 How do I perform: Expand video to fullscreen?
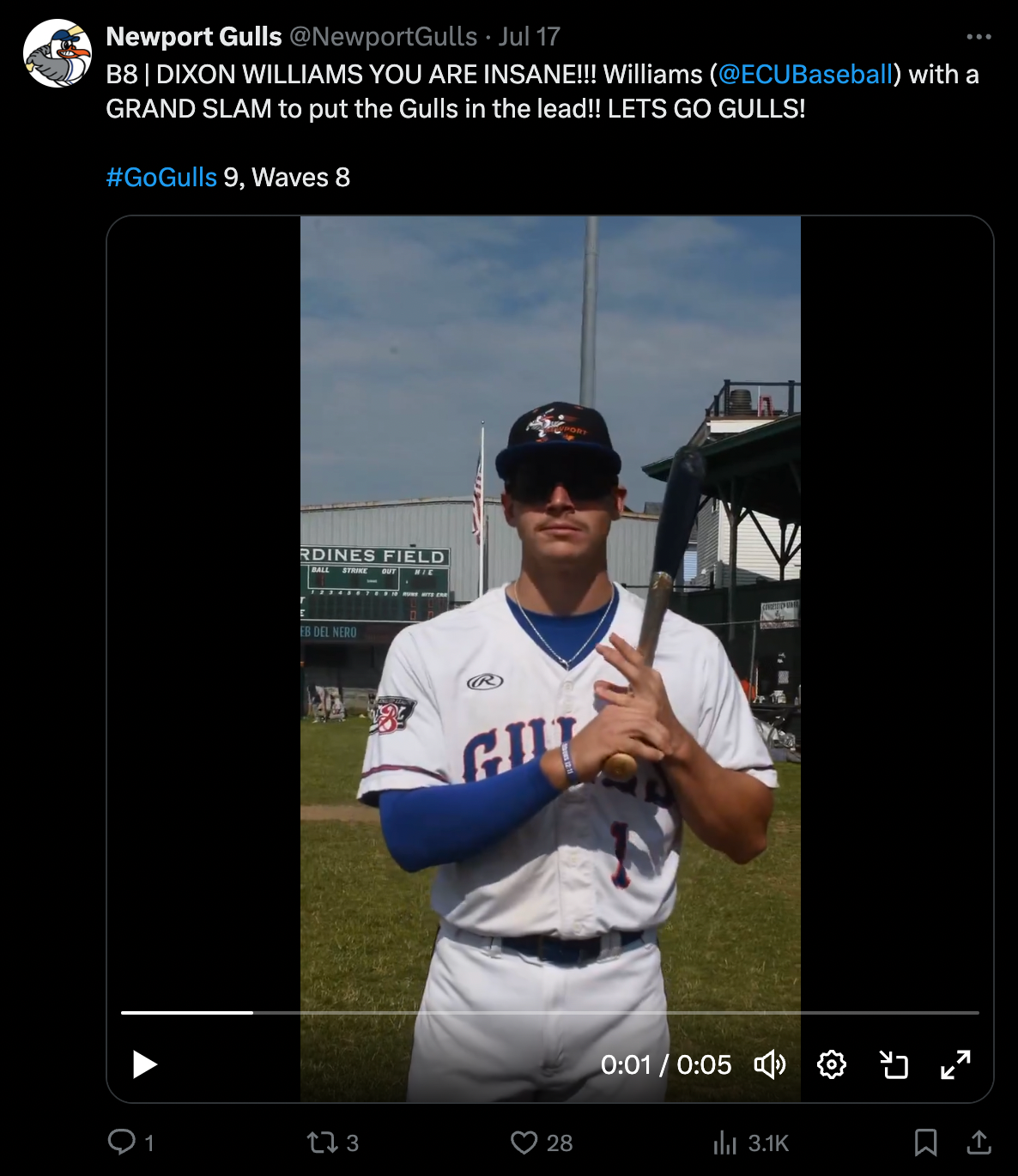click(x=955, y=1064)
